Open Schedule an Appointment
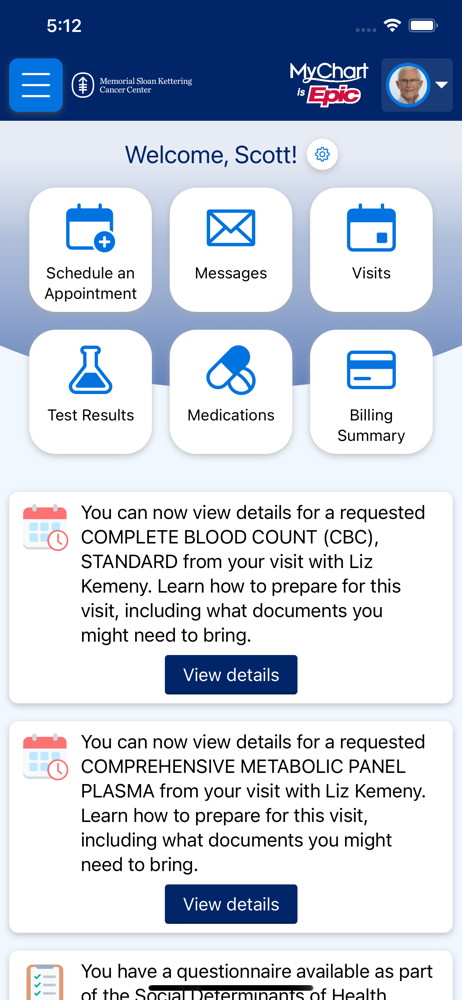Image resolution: width=462 pixels, height=1000 pixels. click(x=91, y=250)
